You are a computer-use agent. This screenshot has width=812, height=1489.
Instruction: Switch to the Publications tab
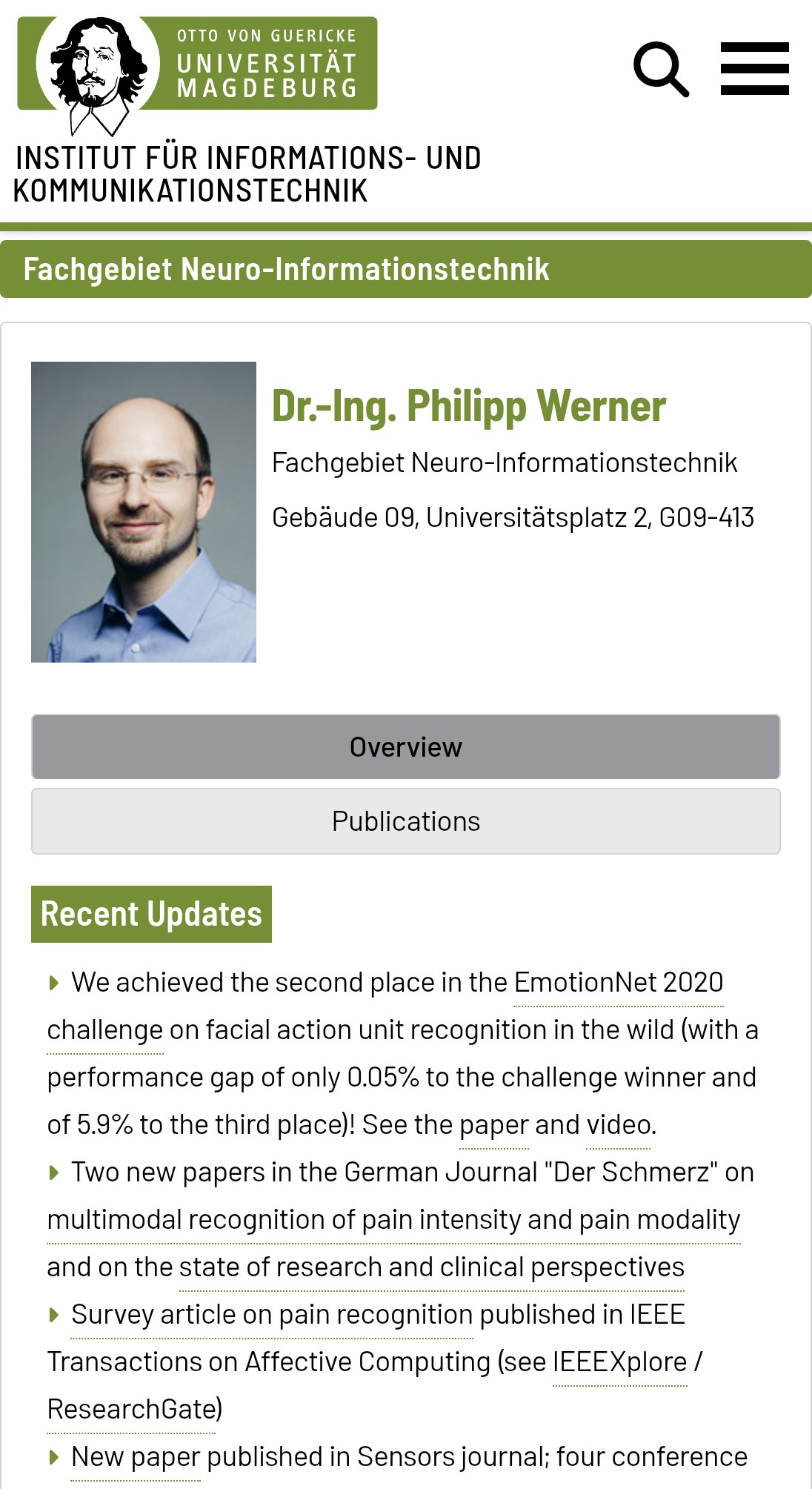[405, 821]
